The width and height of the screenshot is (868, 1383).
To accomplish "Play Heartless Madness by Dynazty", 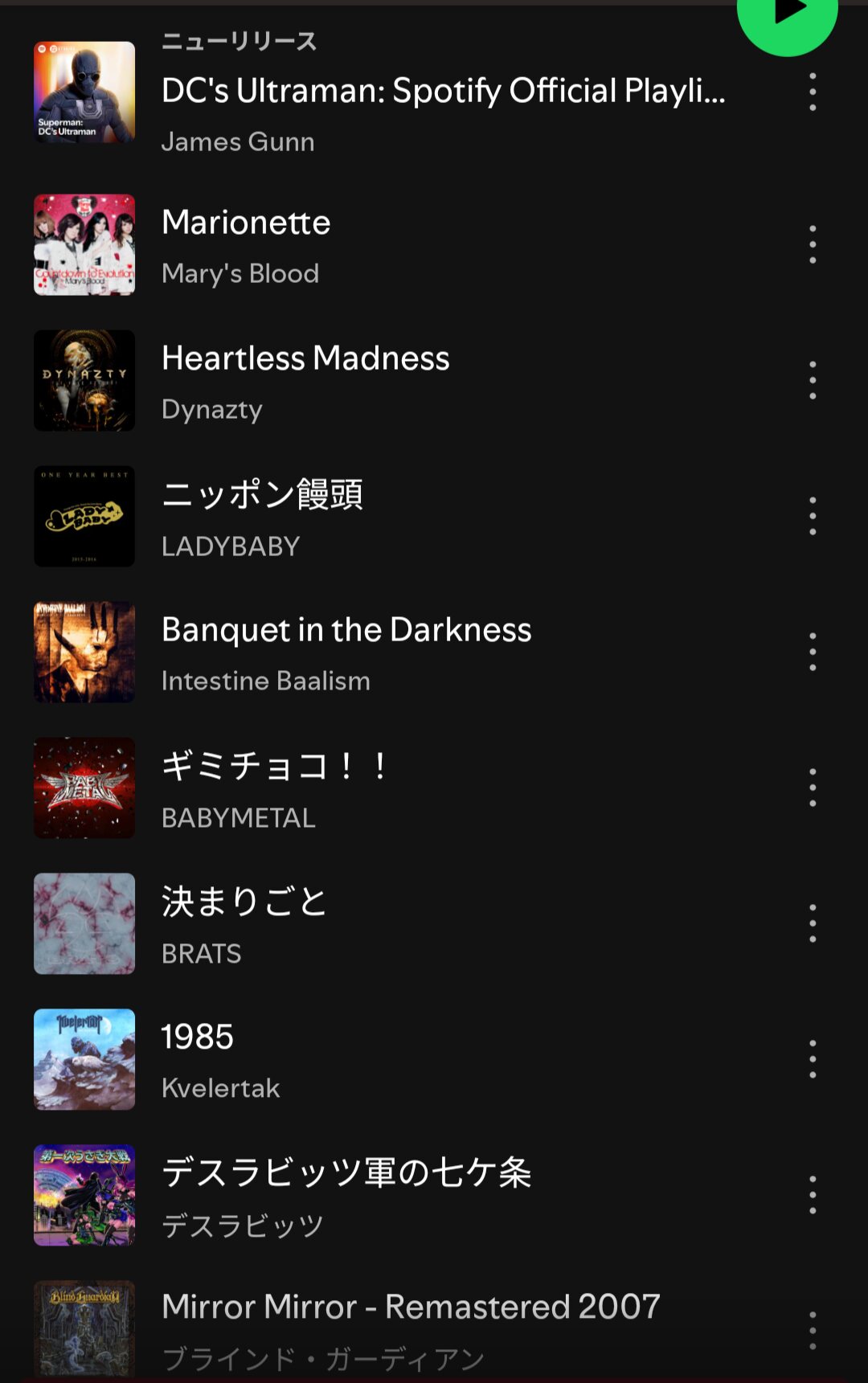I will pyautogui.click(x=402, y=381).
